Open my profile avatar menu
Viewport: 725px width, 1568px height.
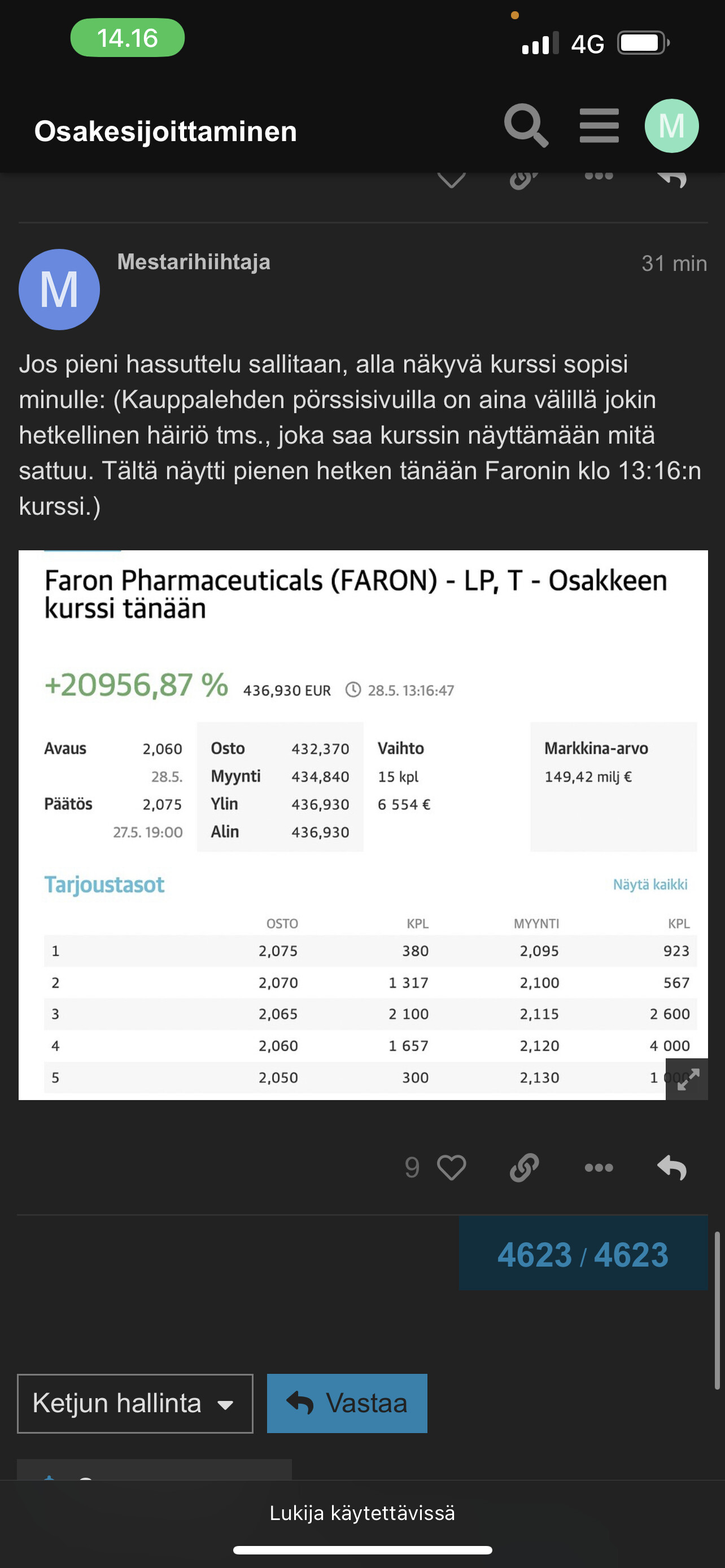coord(671,126)
